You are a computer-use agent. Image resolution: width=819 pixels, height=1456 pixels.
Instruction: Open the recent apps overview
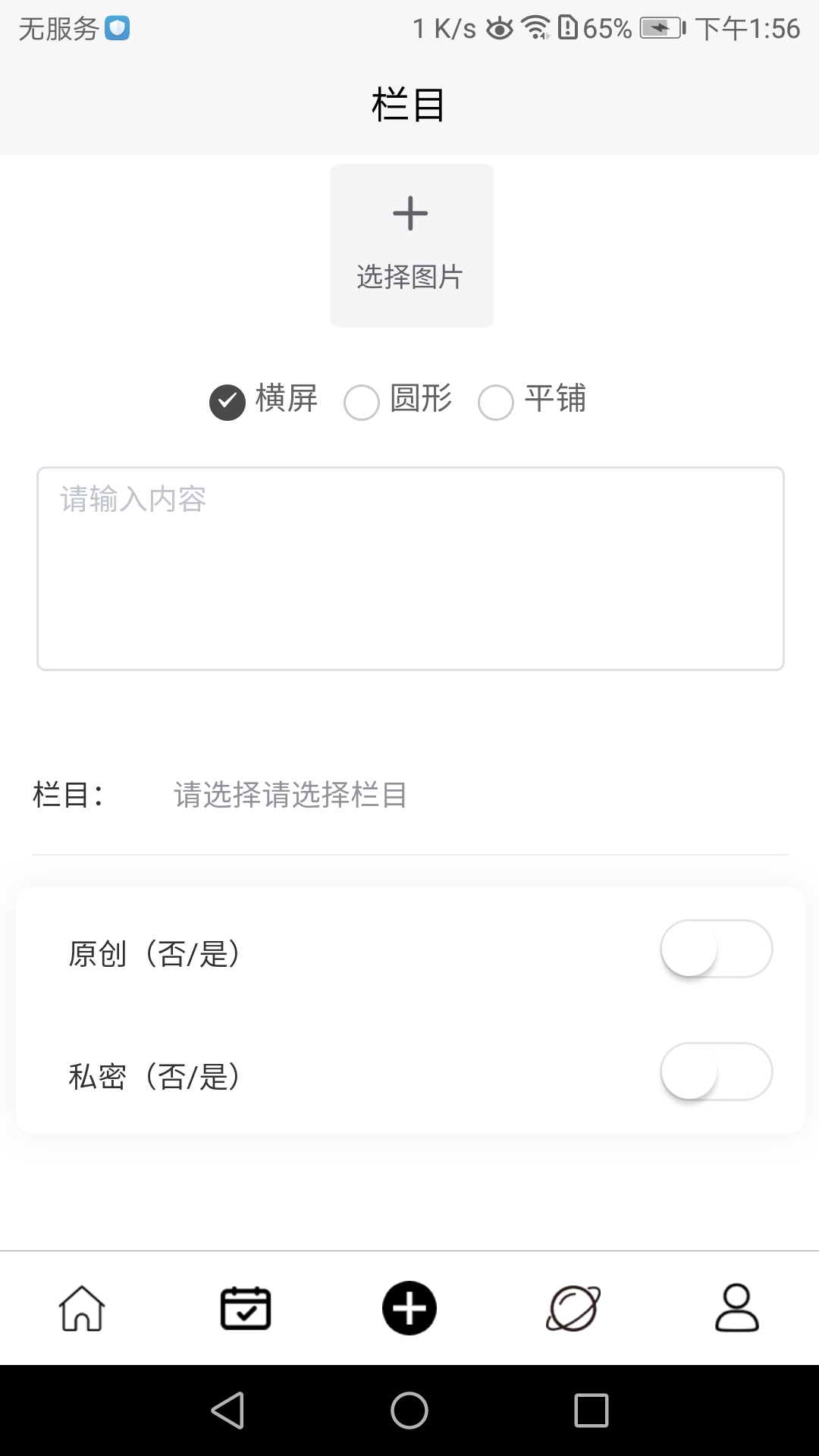(x=591, y=1410)
